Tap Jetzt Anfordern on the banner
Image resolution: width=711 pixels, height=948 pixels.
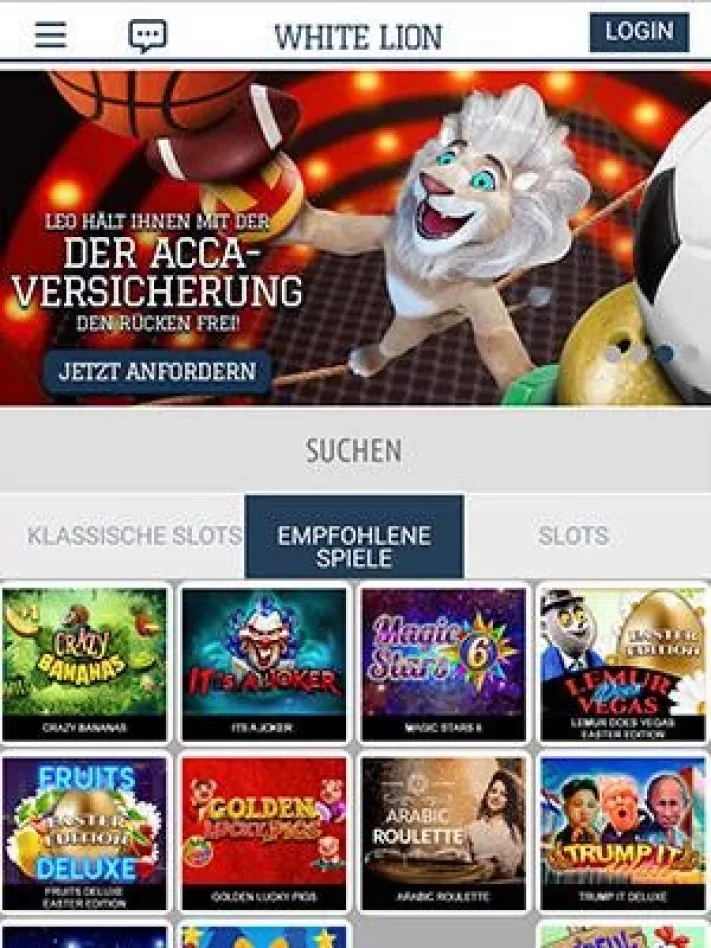[157, 372]
